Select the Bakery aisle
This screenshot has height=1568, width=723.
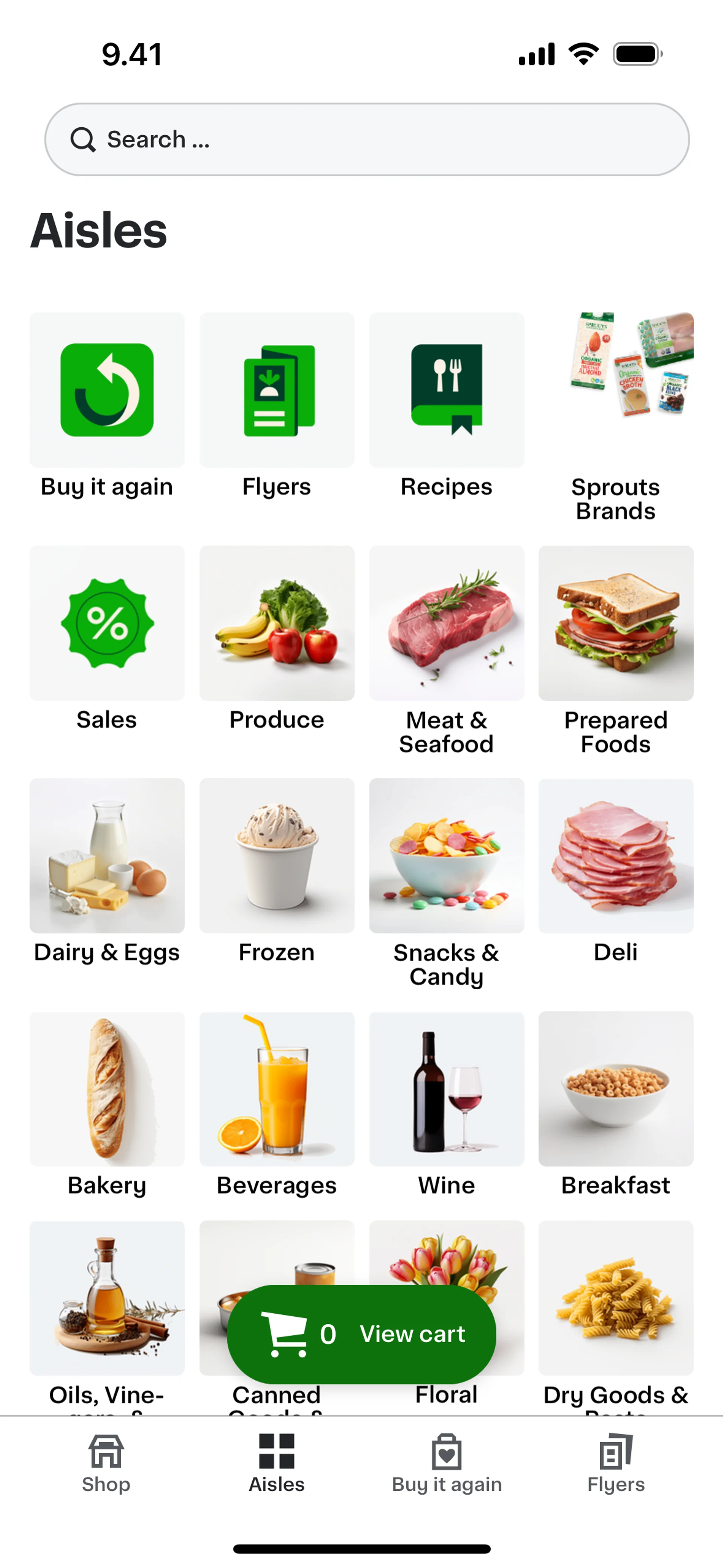coord(107,1090)
